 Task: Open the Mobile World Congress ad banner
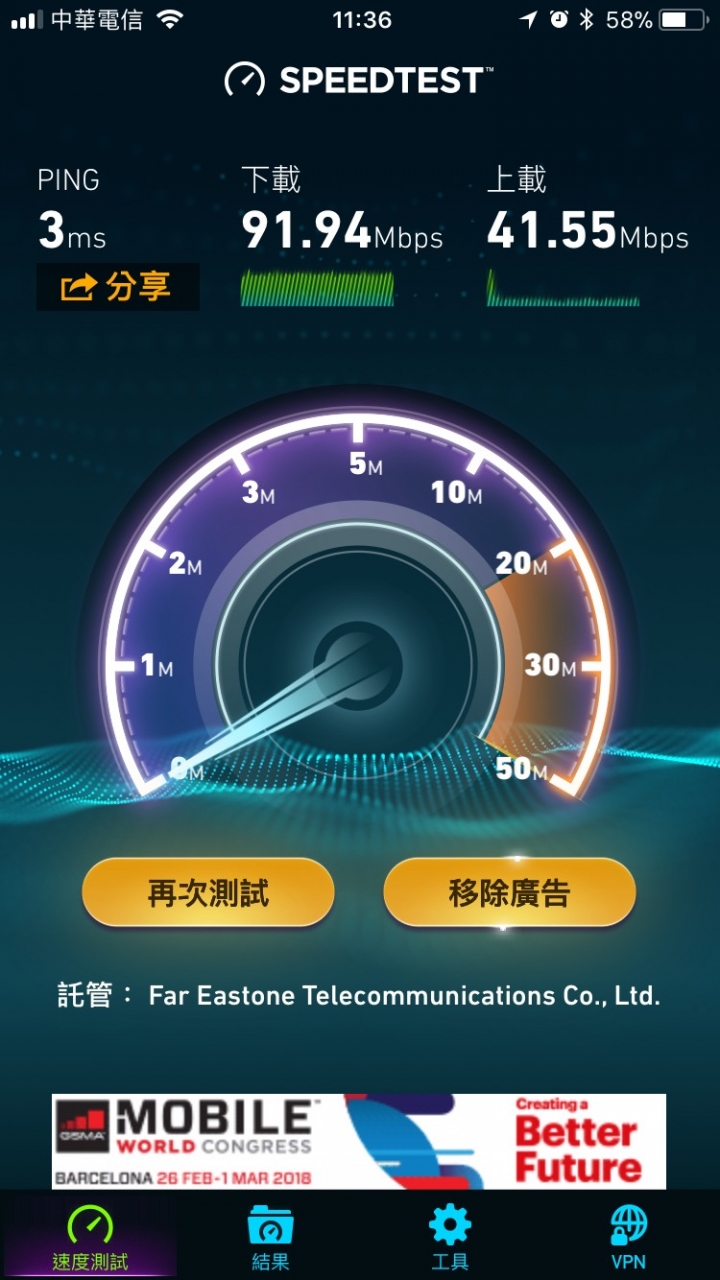[359, 1141]
